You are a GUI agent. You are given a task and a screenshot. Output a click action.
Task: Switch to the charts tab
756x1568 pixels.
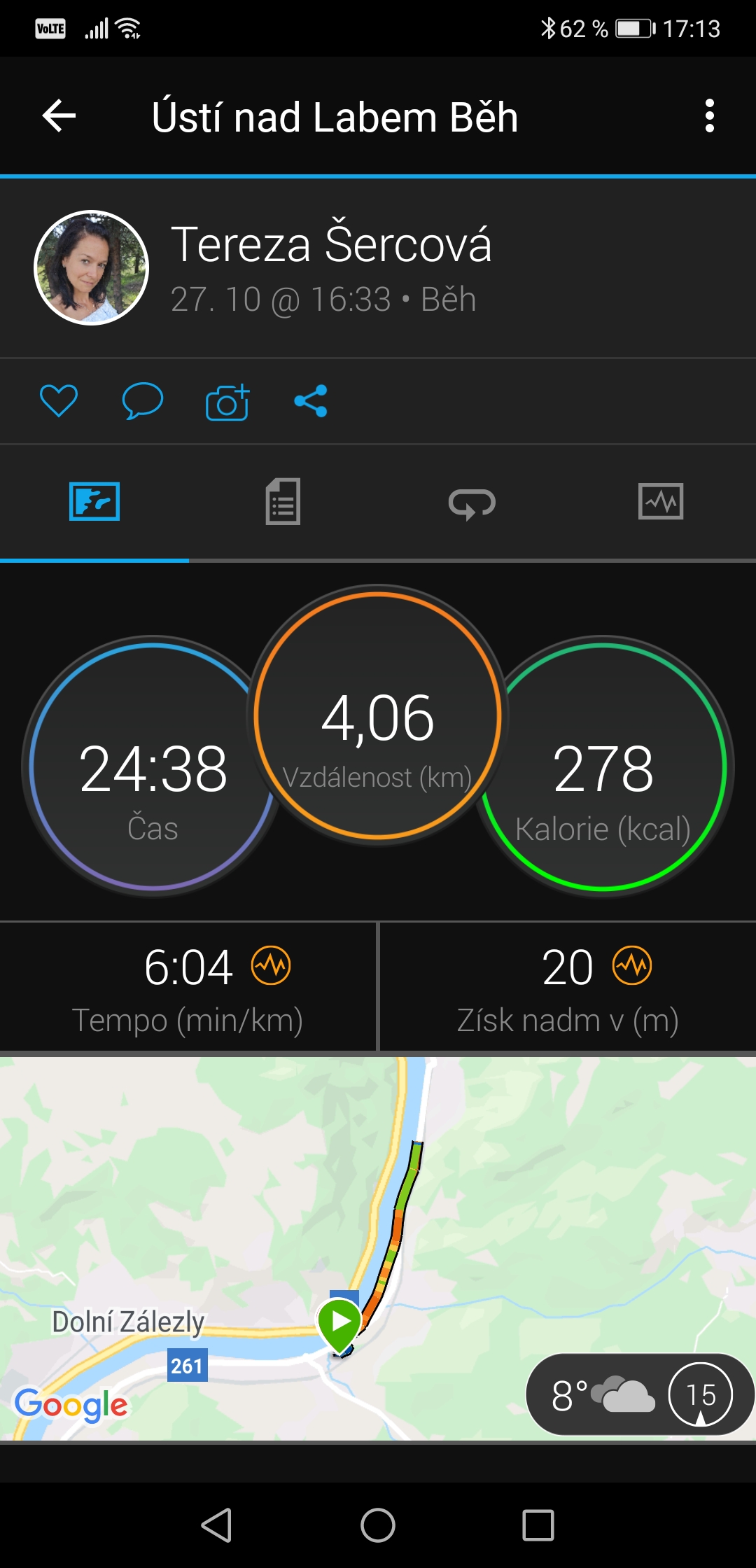pyautogui.click(x=661, y=501)
